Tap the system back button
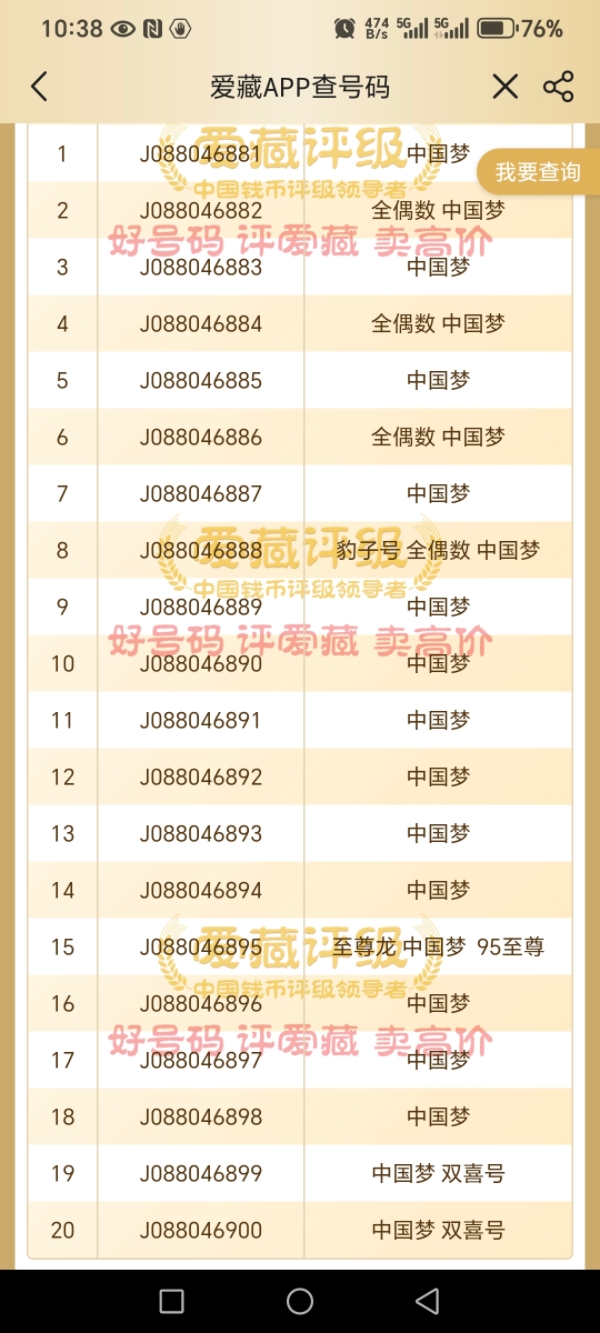This screenshot has width=600, height=1333. point(428,1301)
